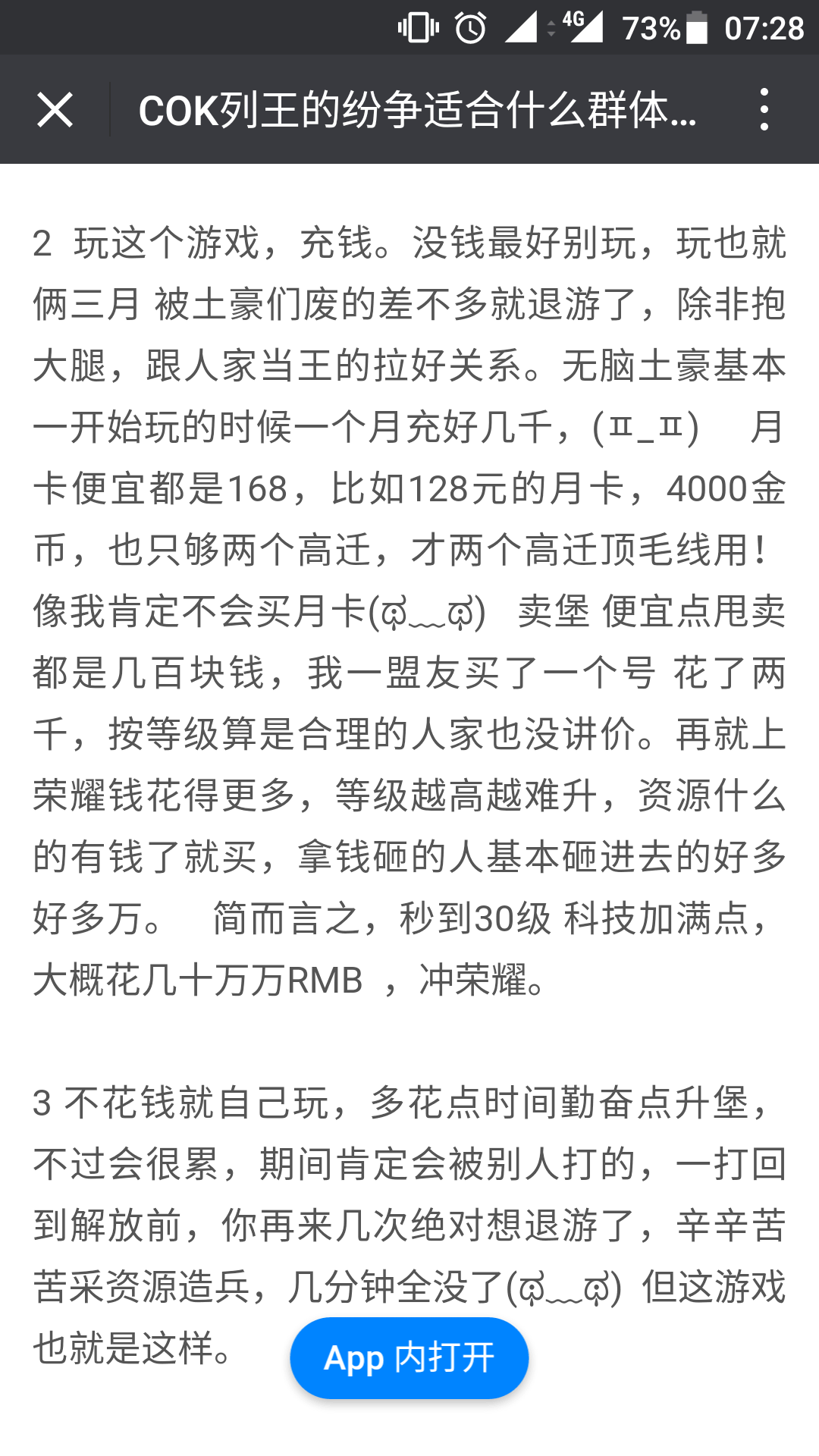Open the three-dot overflow menu
The image size is (819, 1456).
[x=764, y=110]
